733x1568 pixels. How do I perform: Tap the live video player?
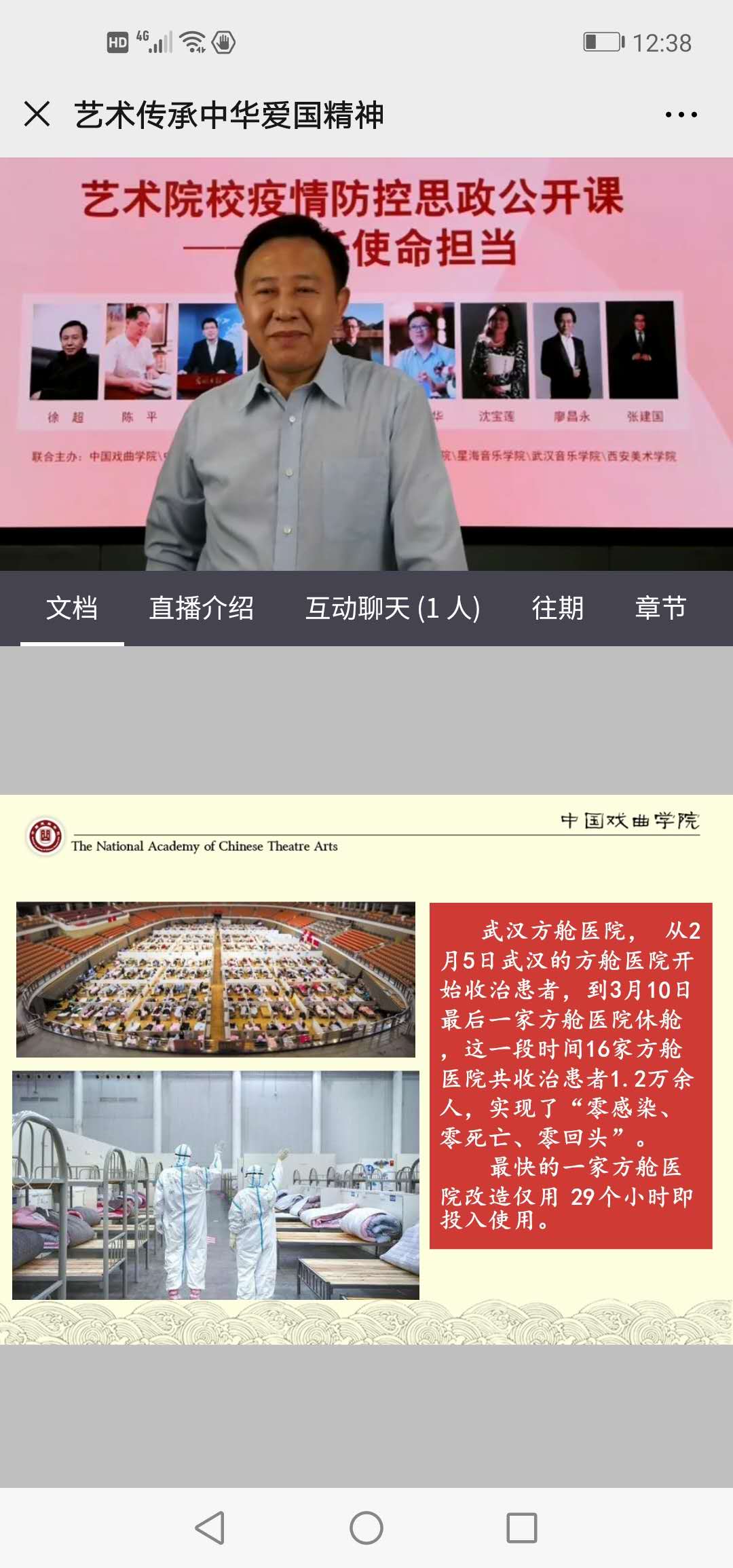366,365
